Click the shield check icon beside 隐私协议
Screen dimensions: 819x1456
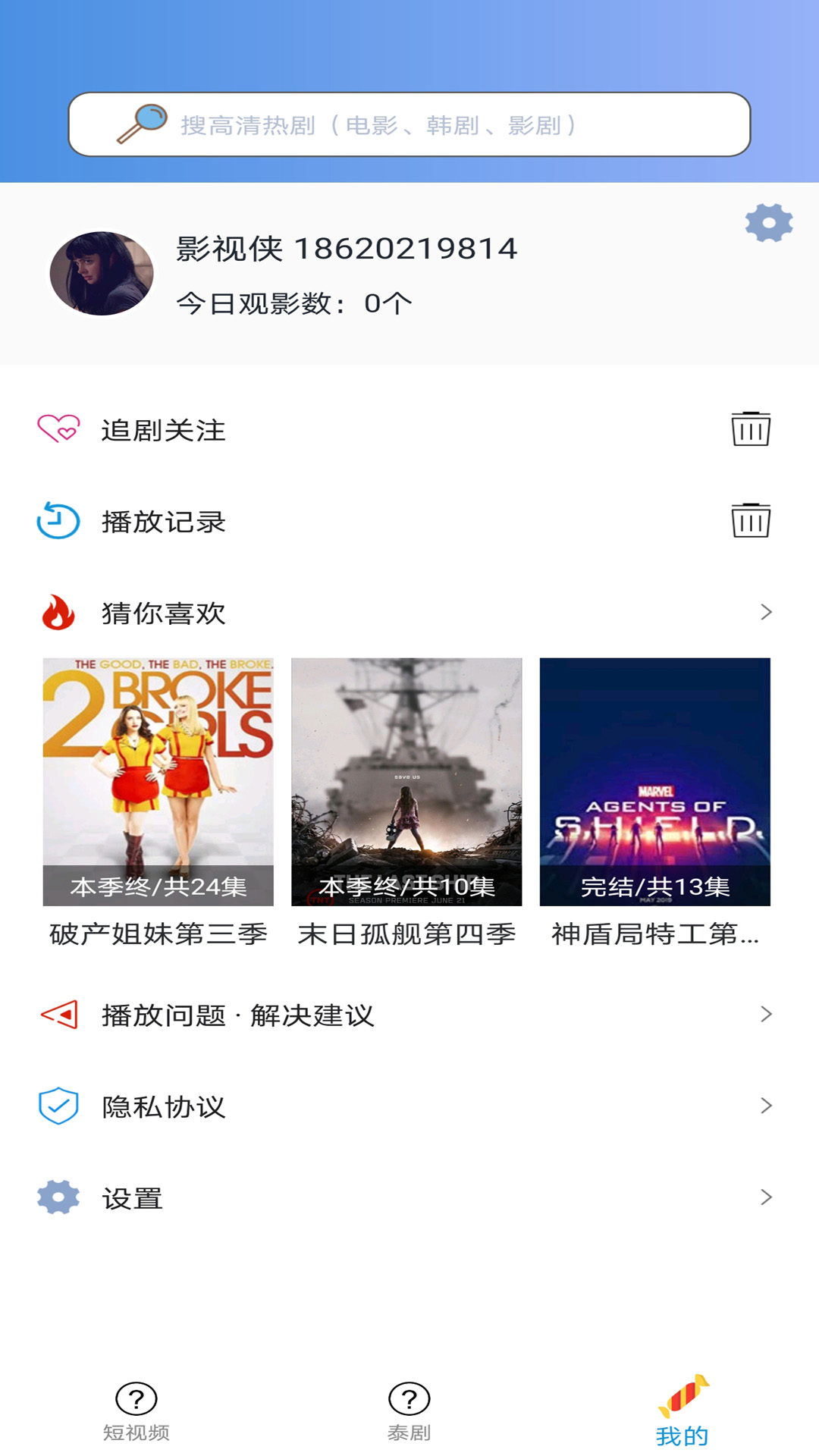pos(56,1106)
